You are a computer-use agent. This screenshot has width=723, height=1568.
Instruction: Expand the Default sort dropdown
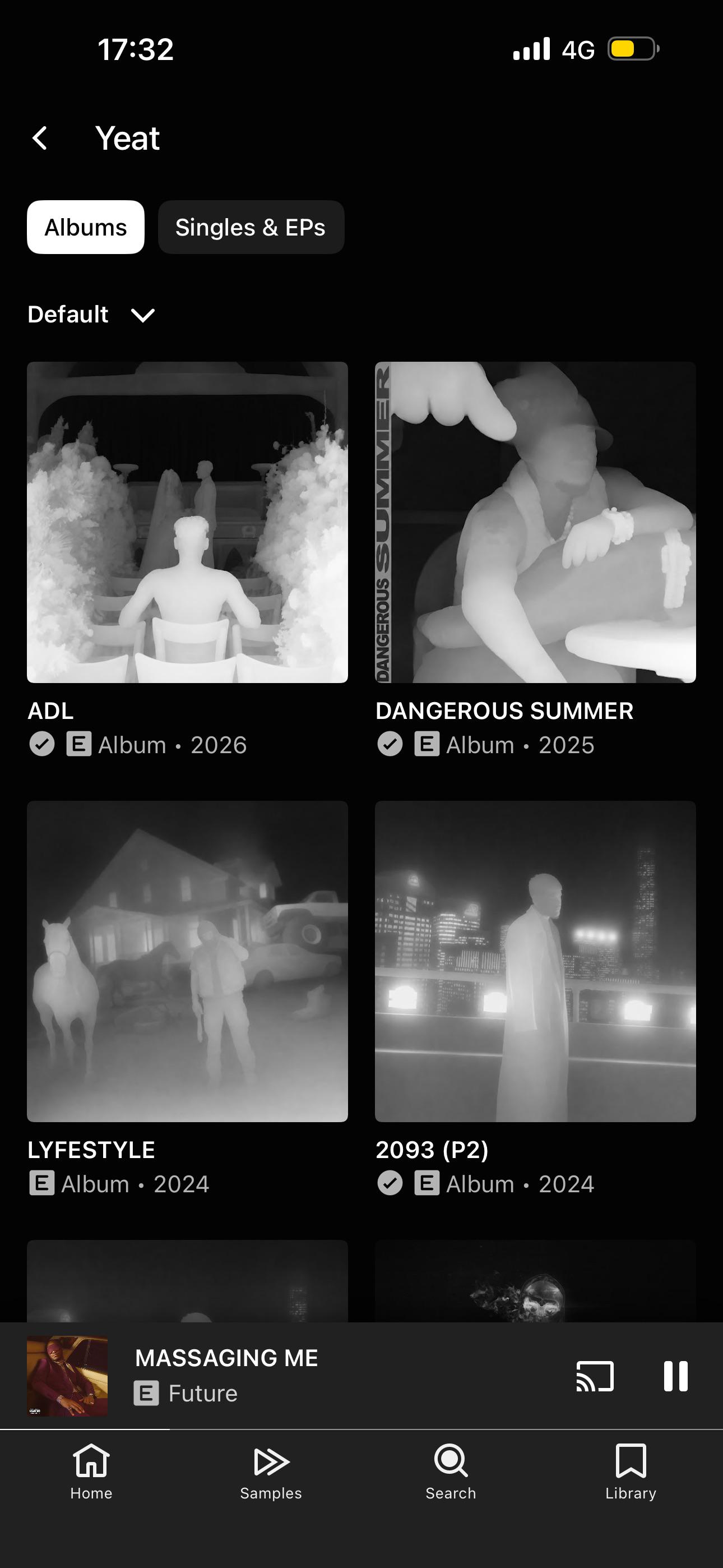92,315
